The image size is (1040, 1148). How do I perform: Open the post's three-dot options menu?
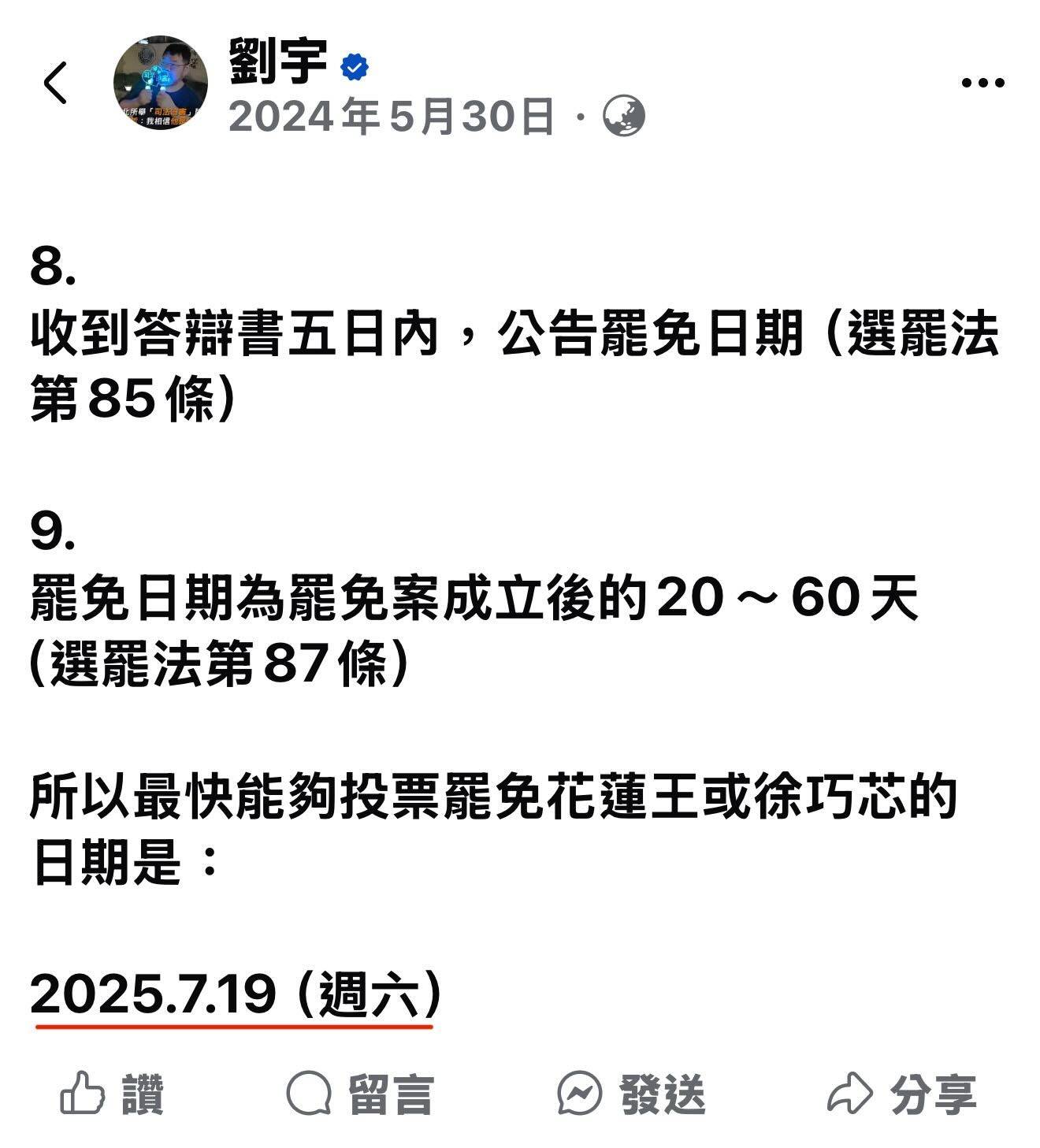(x=983, y=82)
